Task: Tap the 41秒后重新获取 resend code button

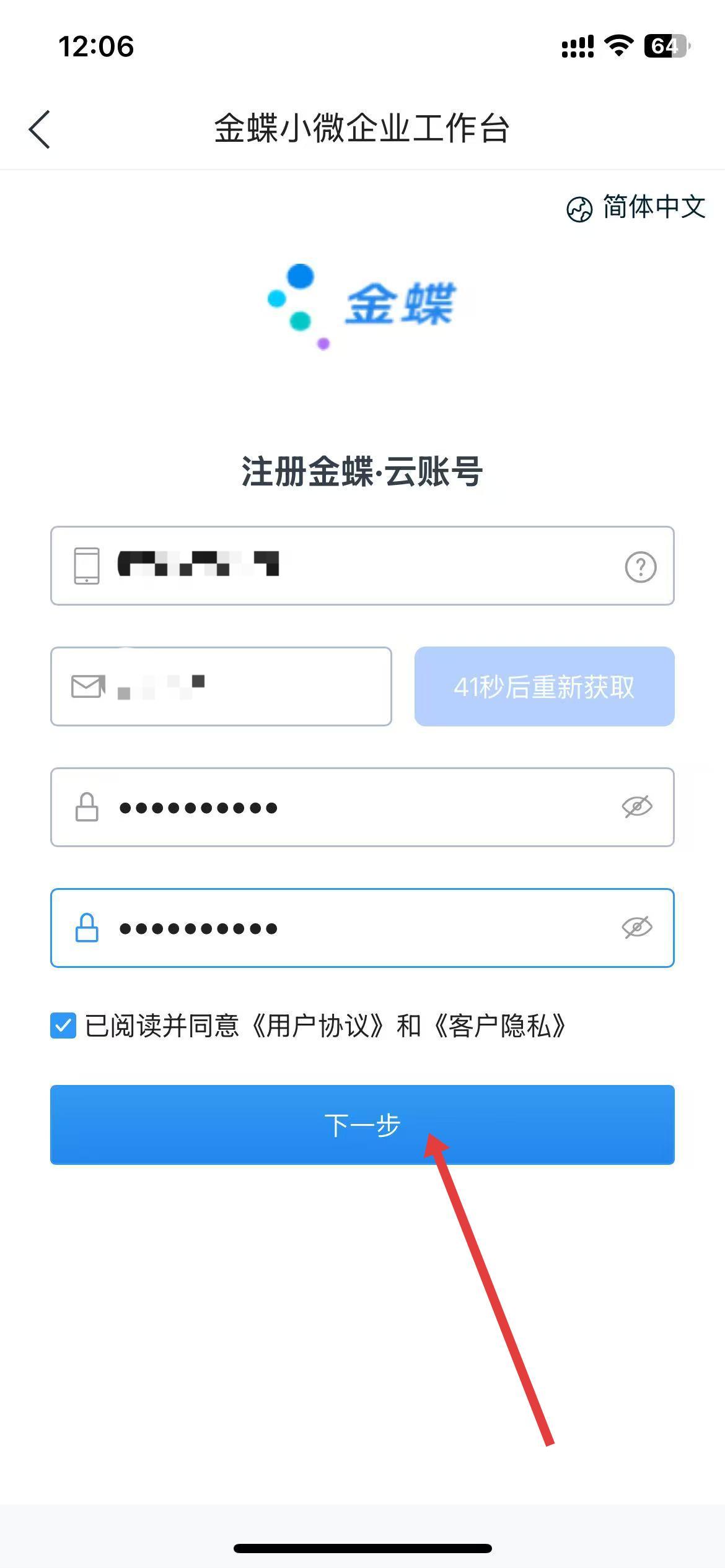Action: click(x=544, y=686)
